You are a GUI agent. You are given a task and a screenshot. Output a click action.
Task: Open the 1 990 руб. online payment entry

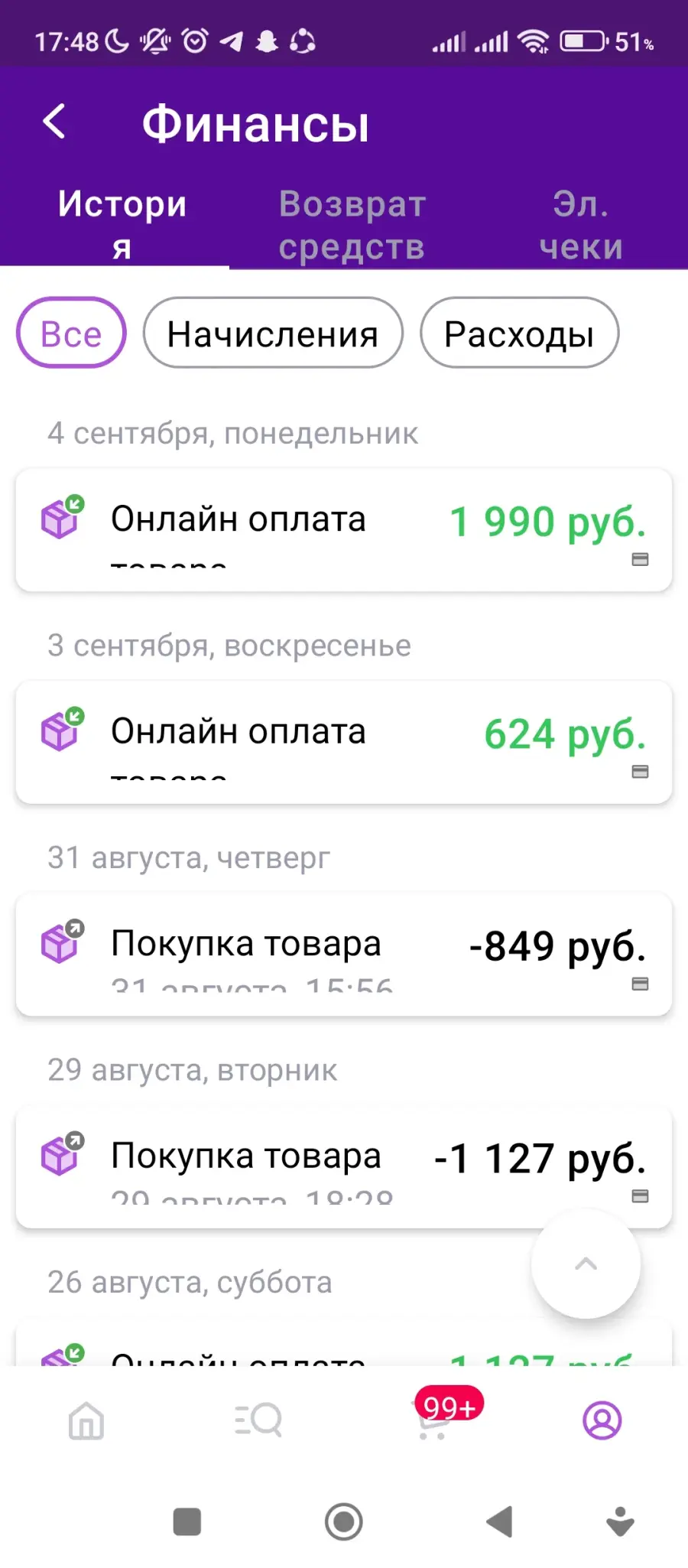tap(344, 530)
